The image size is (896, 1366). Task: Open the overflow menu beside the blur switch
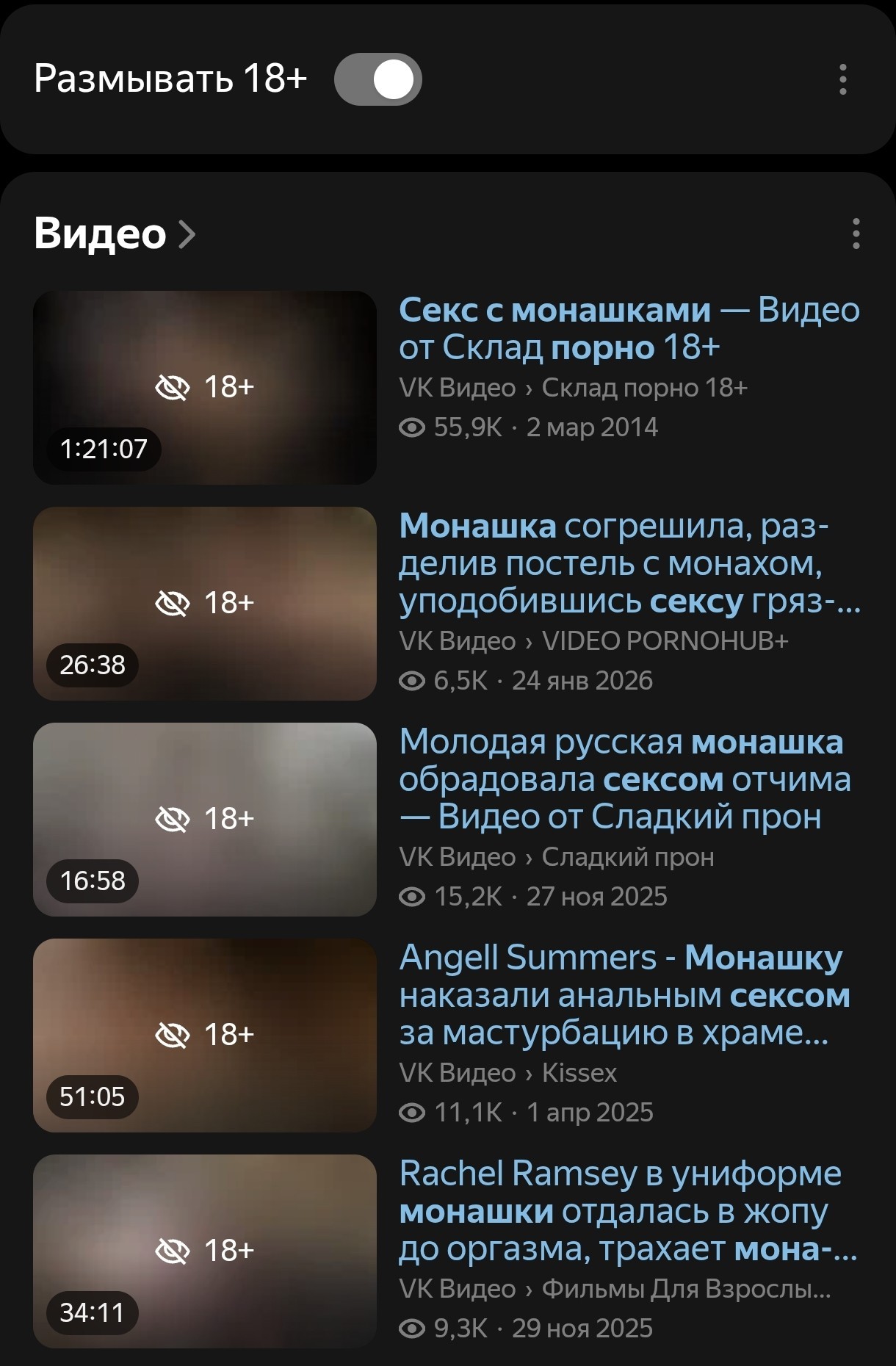(842, 79)
